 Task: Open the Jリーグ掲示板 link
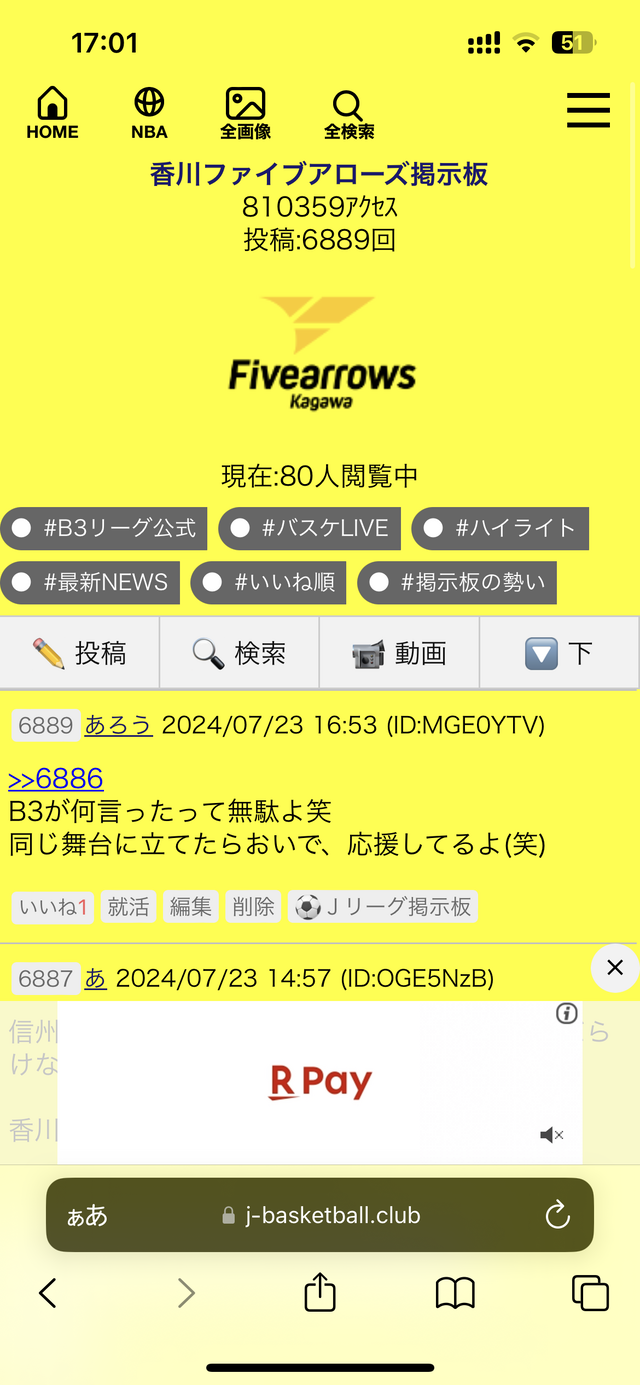pos(382,907)
